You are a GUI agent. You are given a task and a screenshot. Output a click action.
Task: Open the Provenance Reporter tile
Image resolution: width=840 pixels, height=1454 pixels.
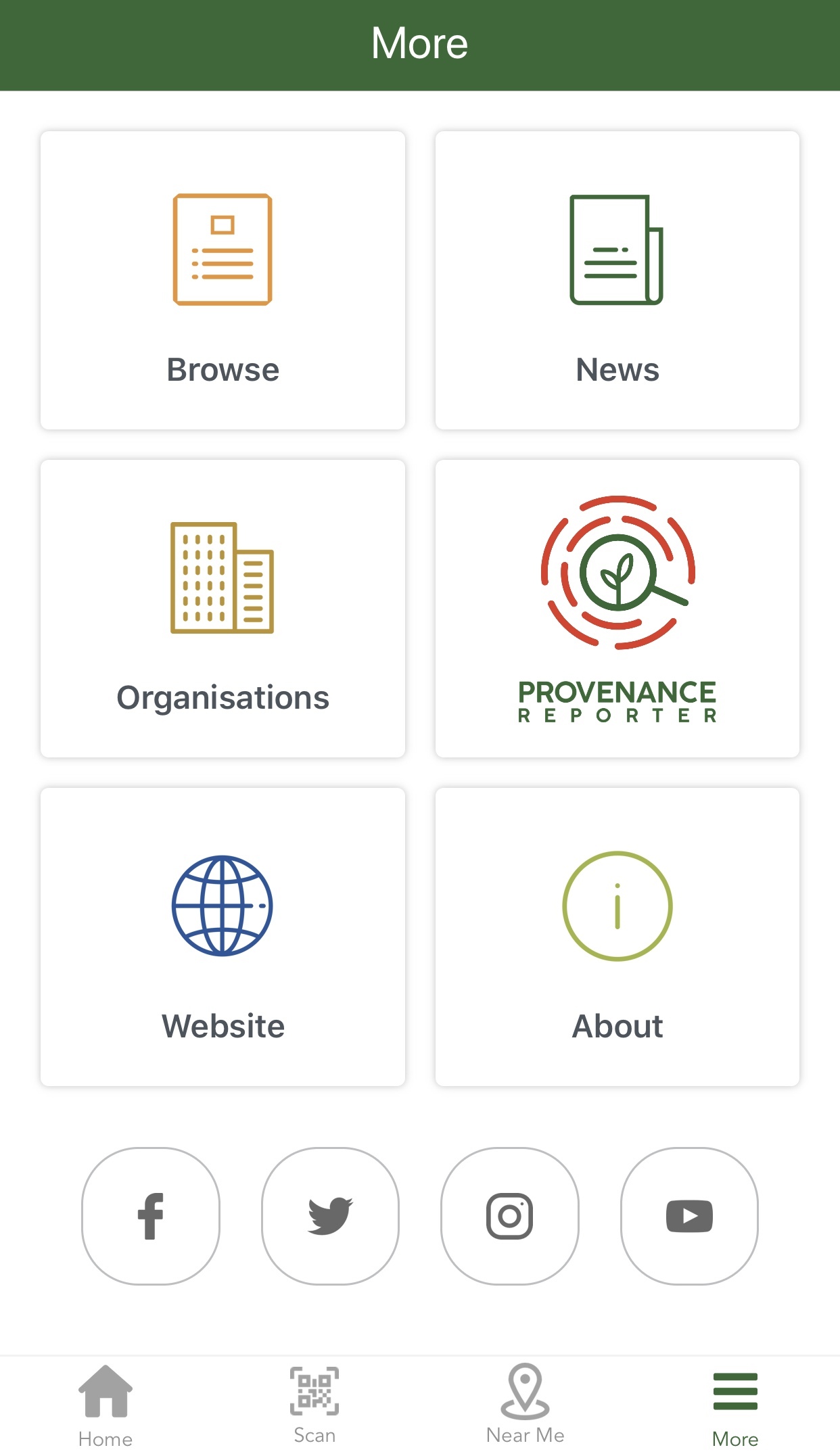(x=617, y=609)
